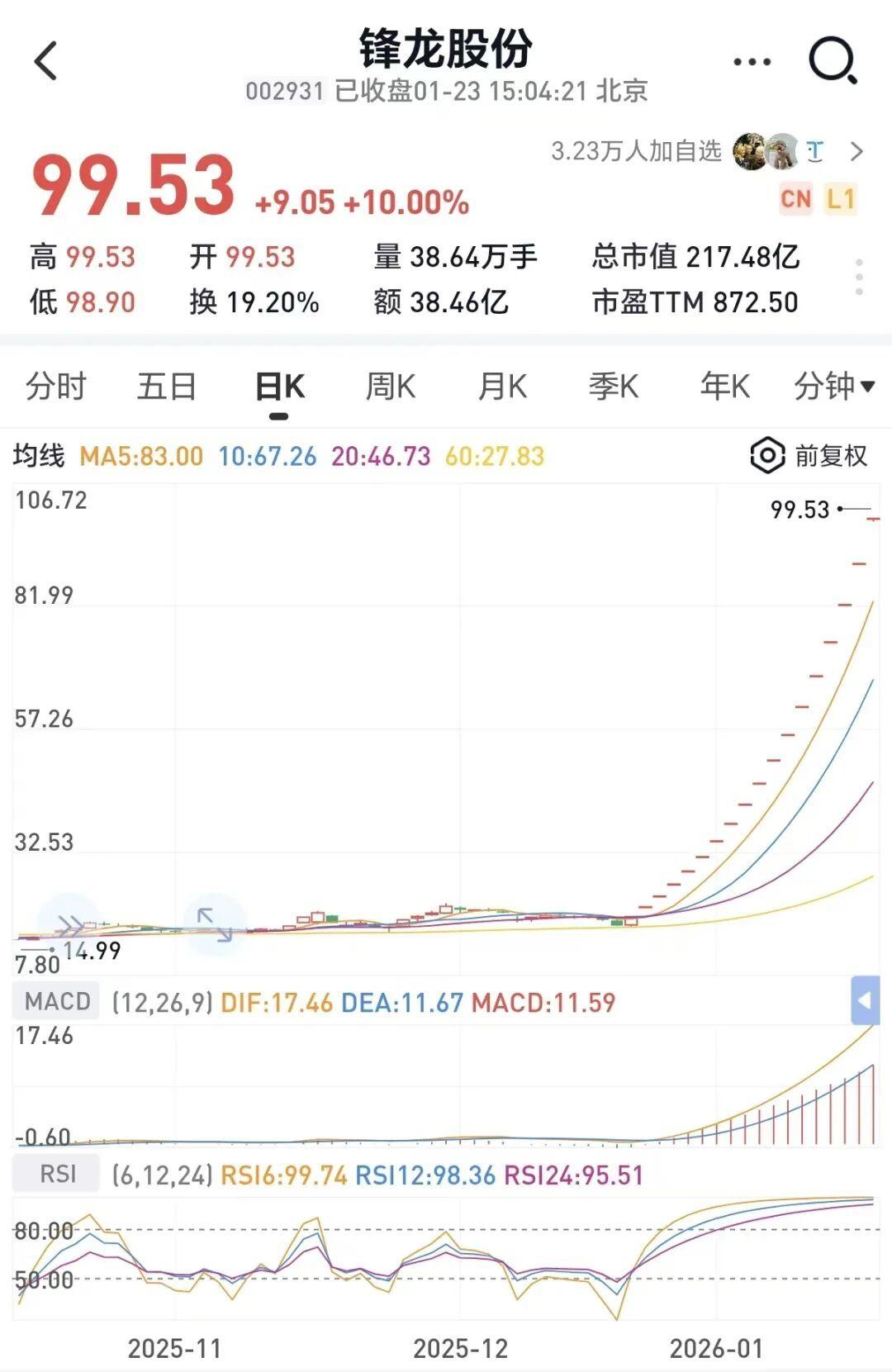892x1372 pixels.
Task: Open the 分钟 interval dropdown
Action: click(828, 385)
